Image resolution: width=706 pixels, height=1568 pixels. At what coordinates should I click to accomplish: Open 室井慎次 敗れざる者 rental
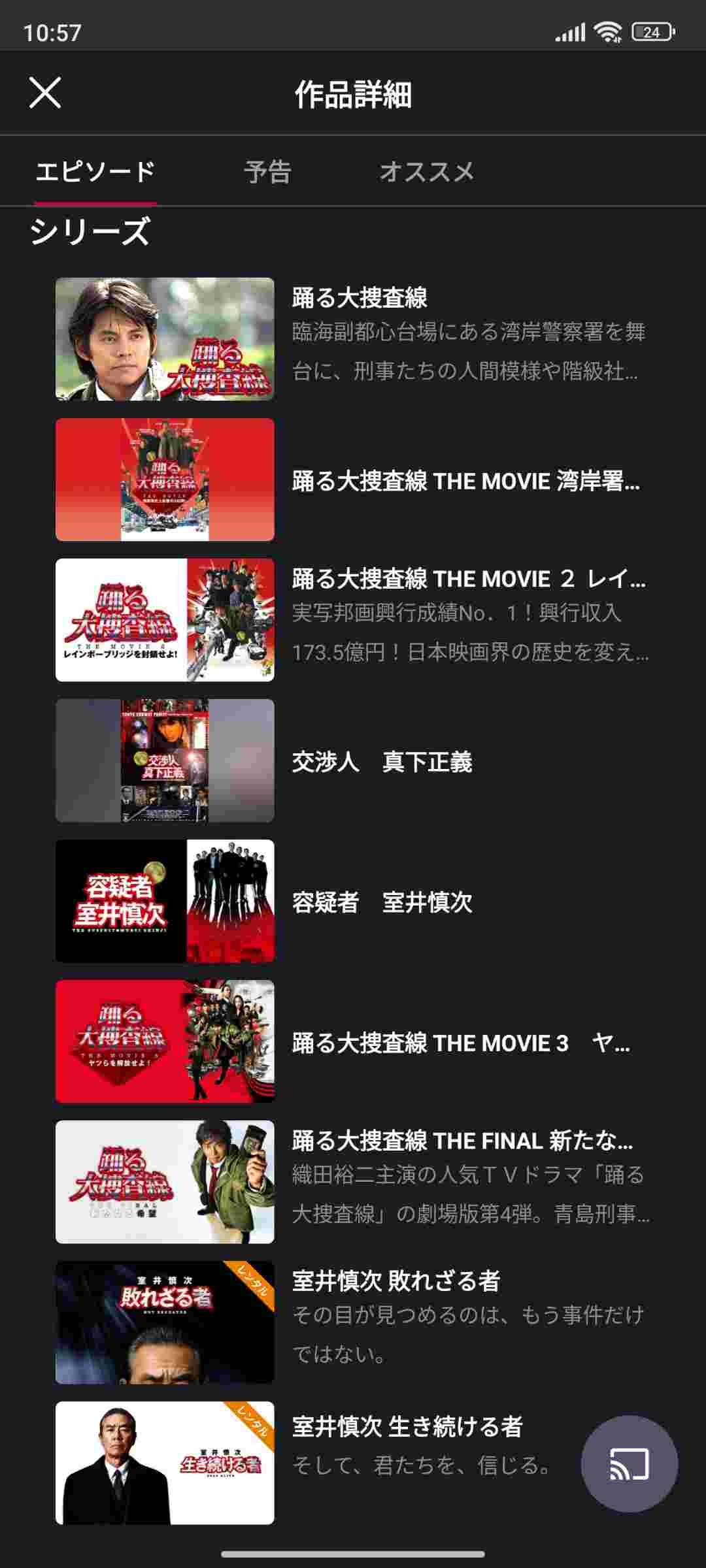pyautogui.click(x=353, y=1322)
